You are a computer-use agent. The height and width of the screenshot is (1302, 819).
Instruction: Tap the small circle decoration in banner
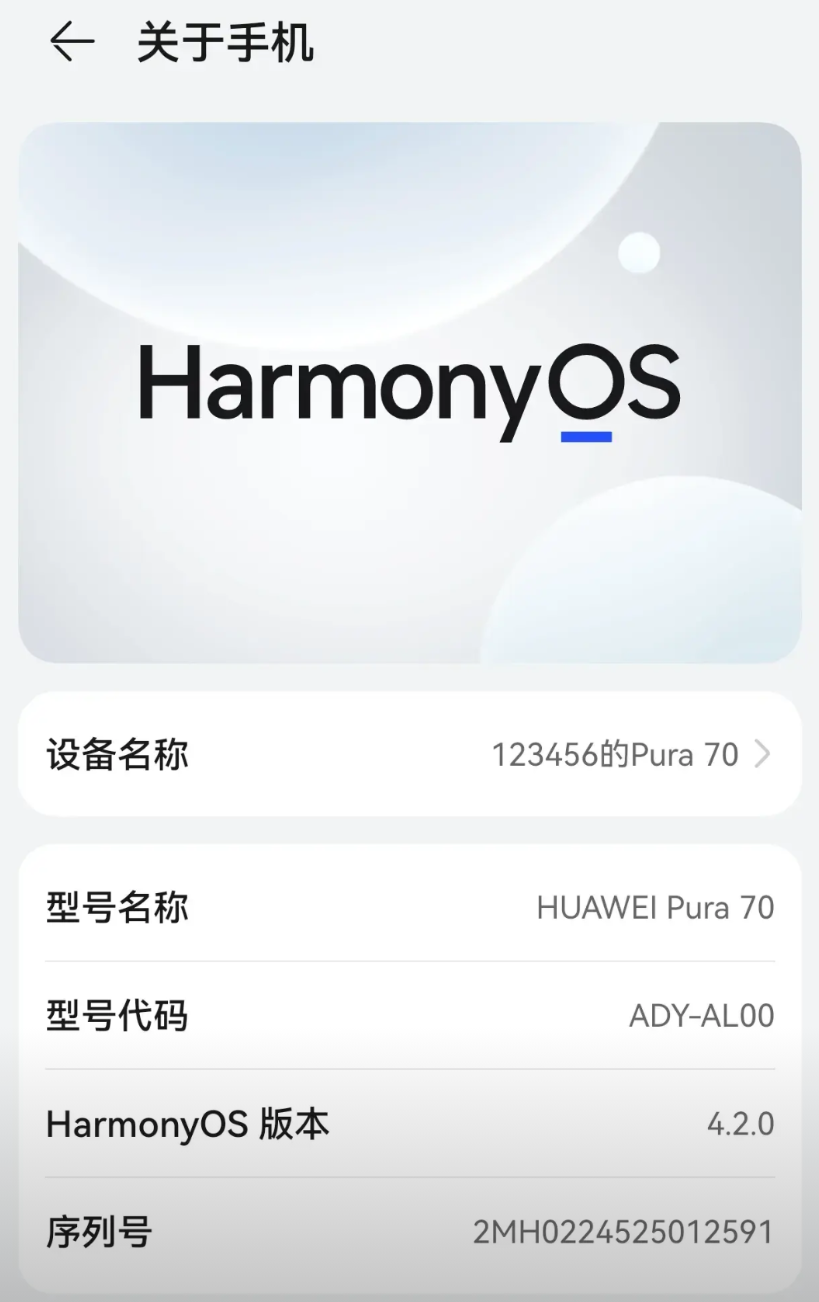pyautogui.click(x=639, y=253)
